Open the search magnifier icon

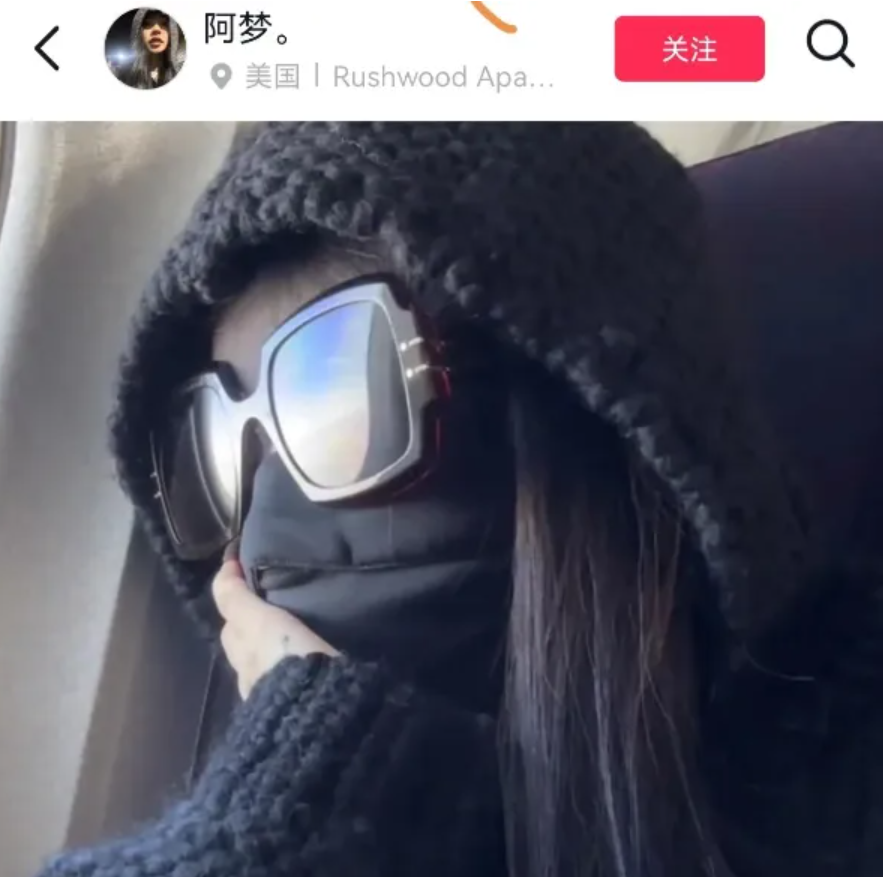[x=830, y=45]
